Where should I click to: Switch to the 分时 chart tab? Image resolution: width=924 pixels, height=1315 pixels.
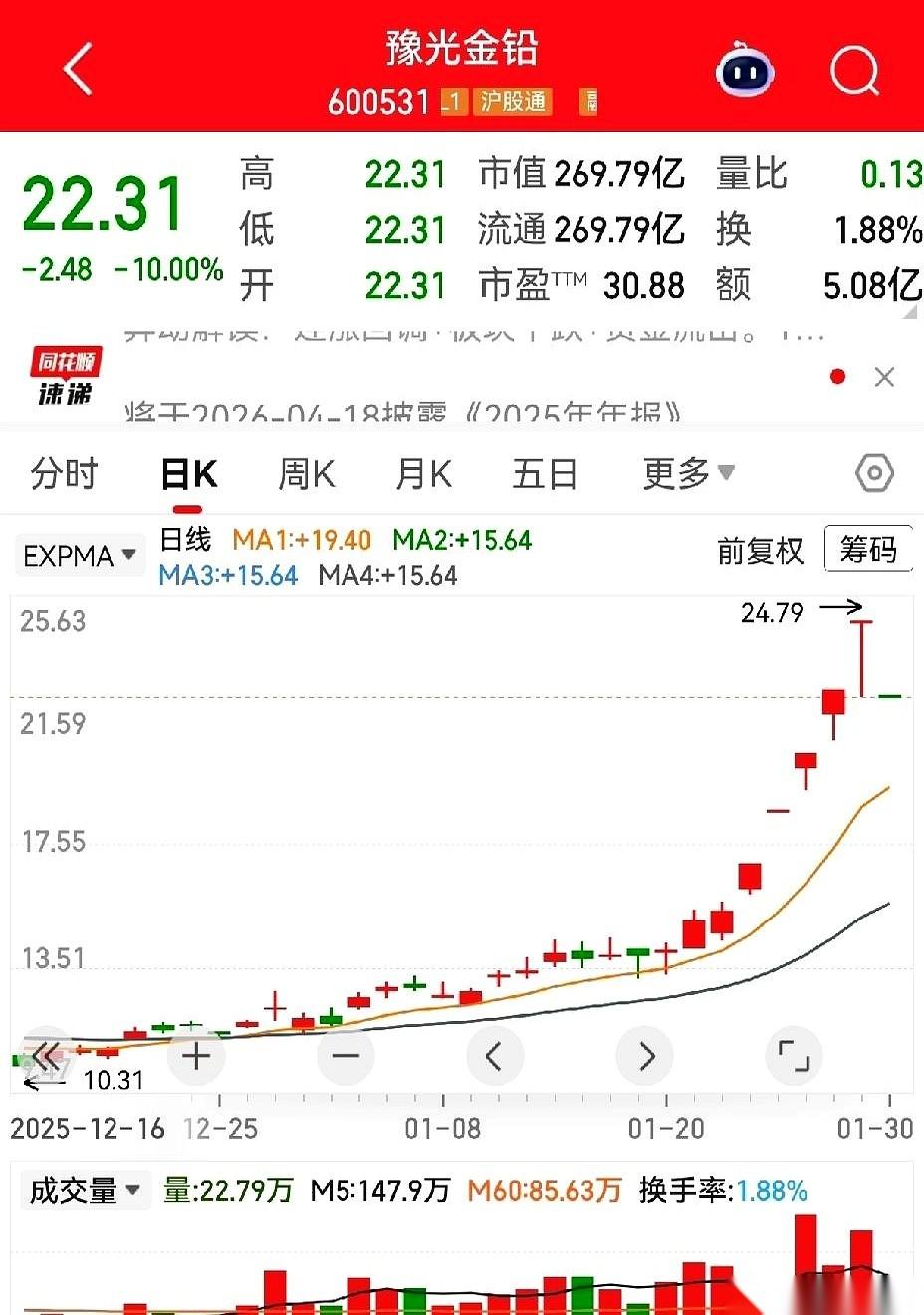point(64,474)
